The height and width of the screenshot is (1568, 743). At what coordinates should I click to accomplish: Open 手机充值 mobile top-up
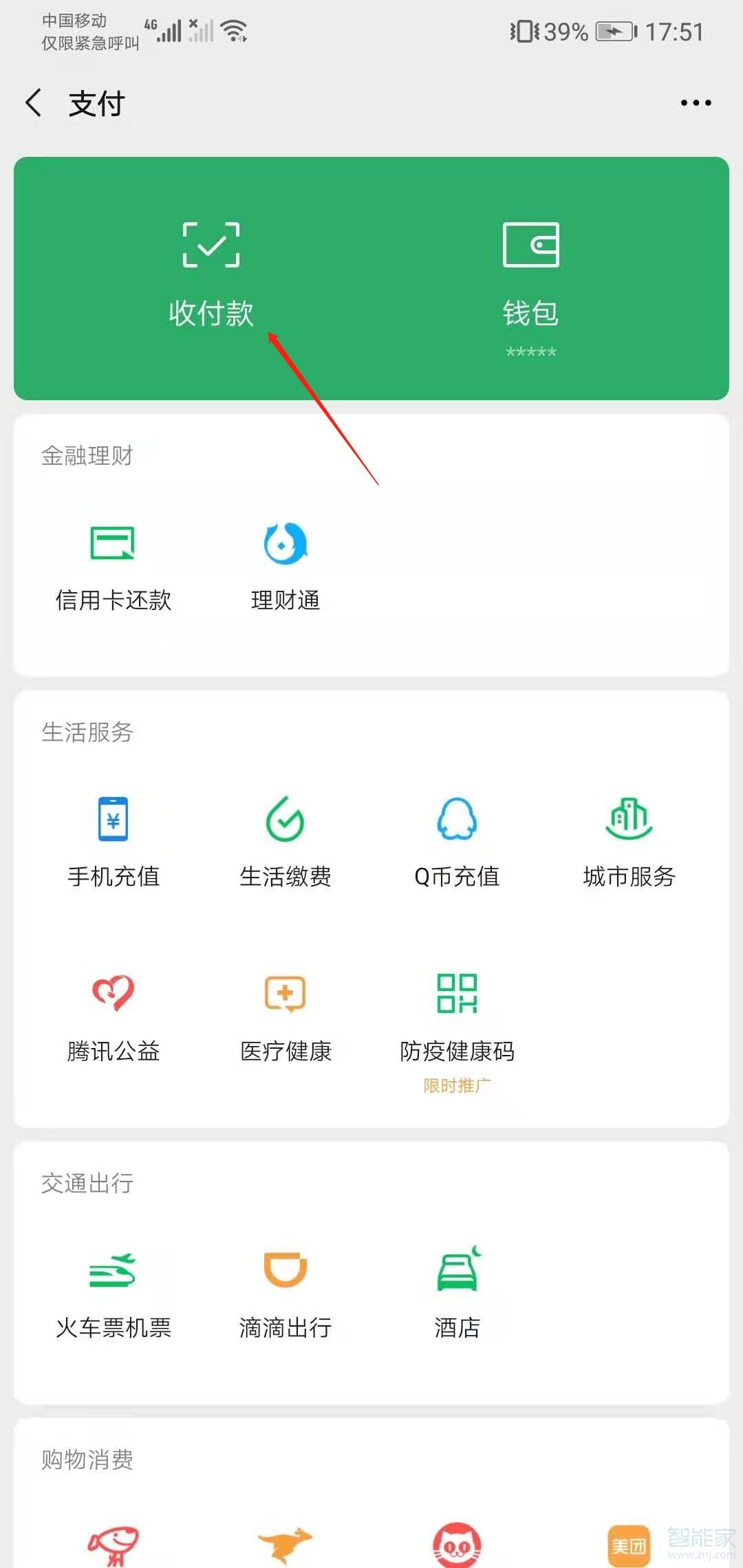click(x=113, y=839)
